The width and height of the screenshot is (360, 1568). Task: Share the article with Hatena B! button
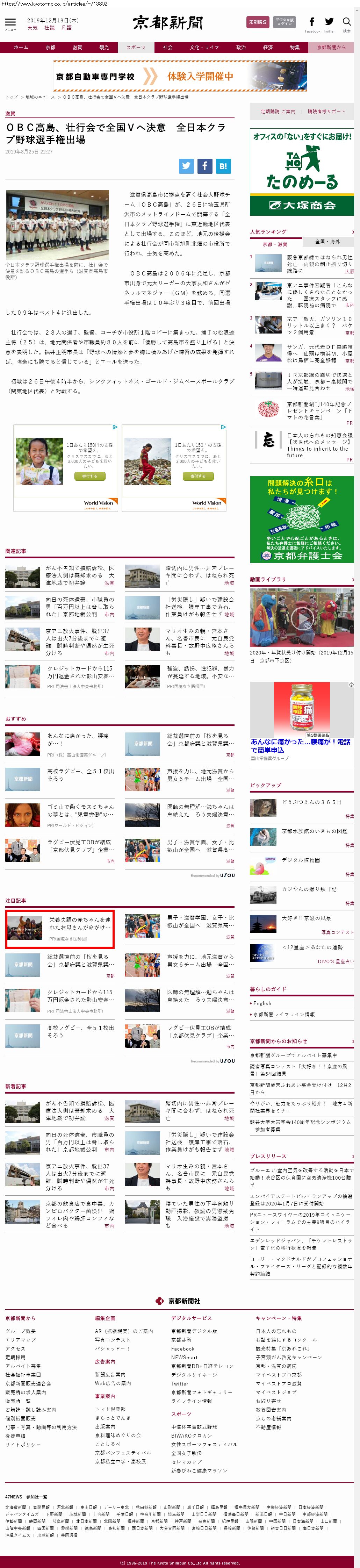click(x=223, y=166)
